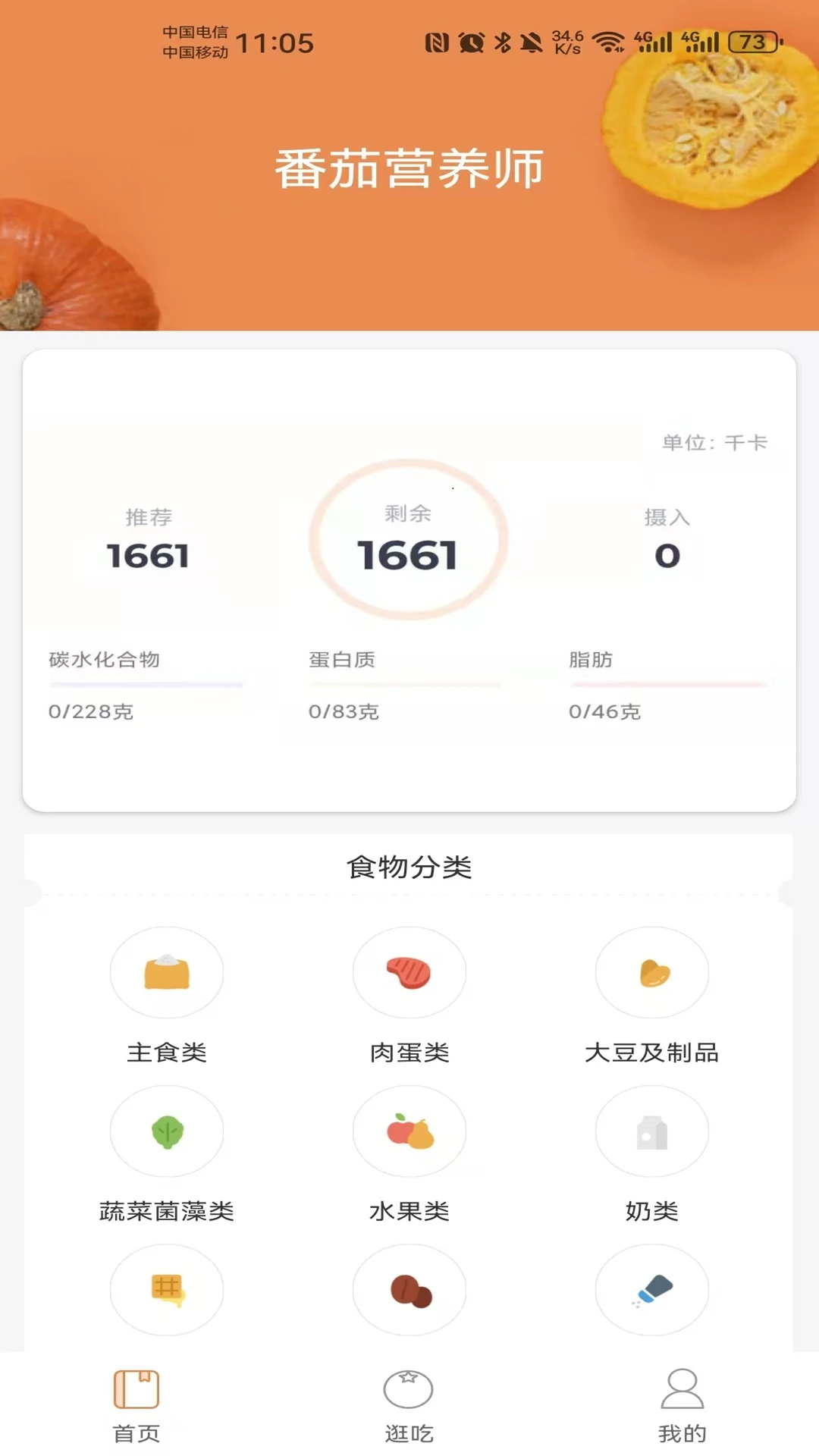
Task: View the 水果类 food category
Action: (409, 1132)
